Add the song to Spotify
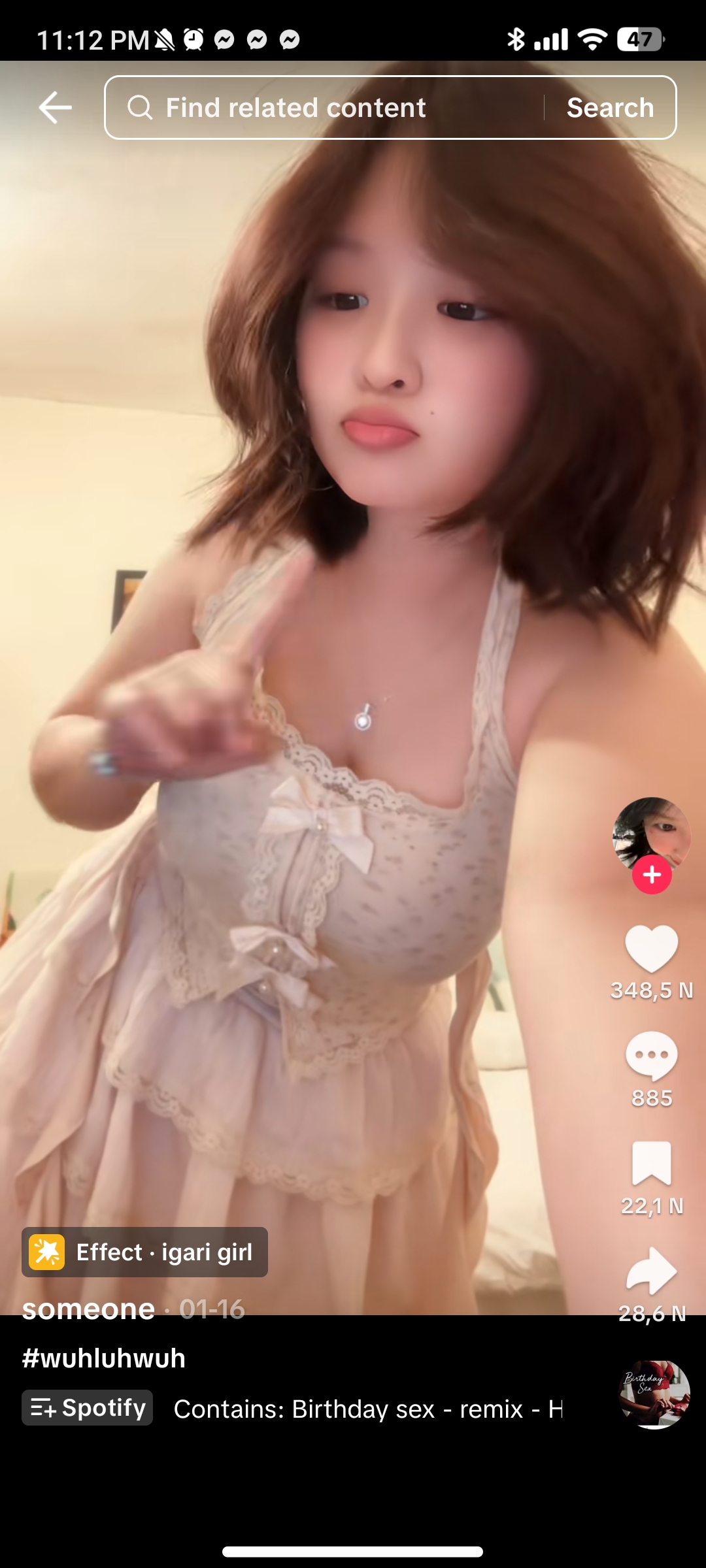706x1568 pixels. click(x=88, y=1408)
